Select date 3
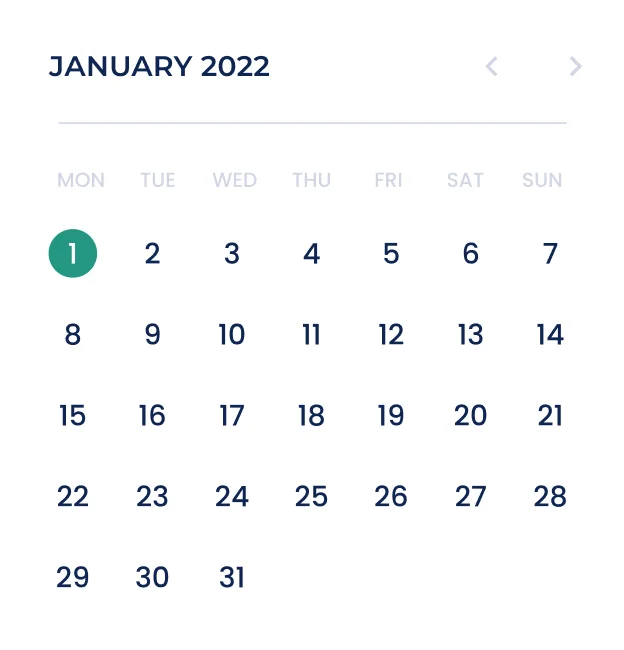 coord(232,254)
